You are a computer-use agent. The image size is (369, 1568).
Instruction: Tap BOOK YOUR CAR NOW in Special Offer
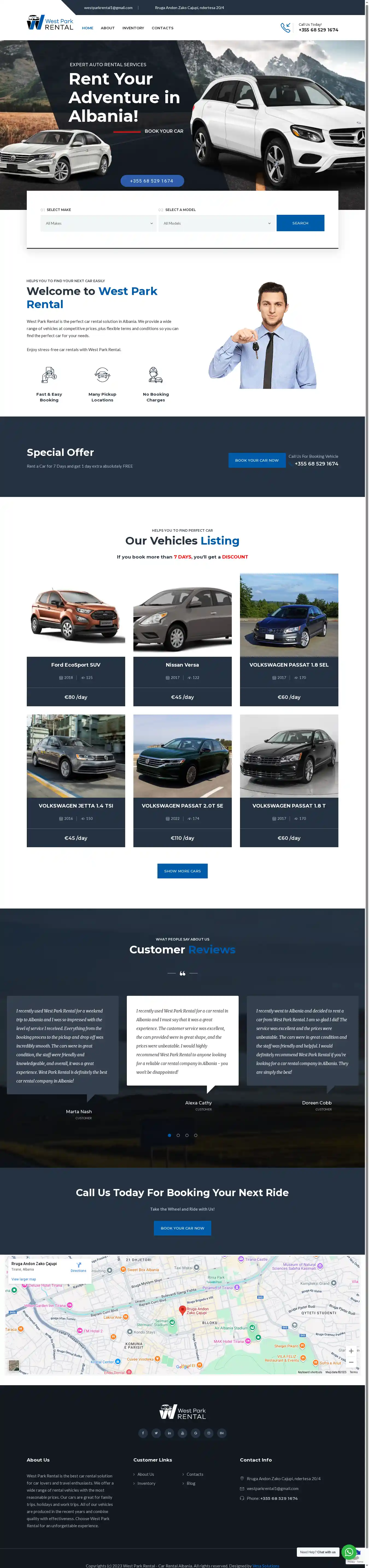[x=257, y=460]
